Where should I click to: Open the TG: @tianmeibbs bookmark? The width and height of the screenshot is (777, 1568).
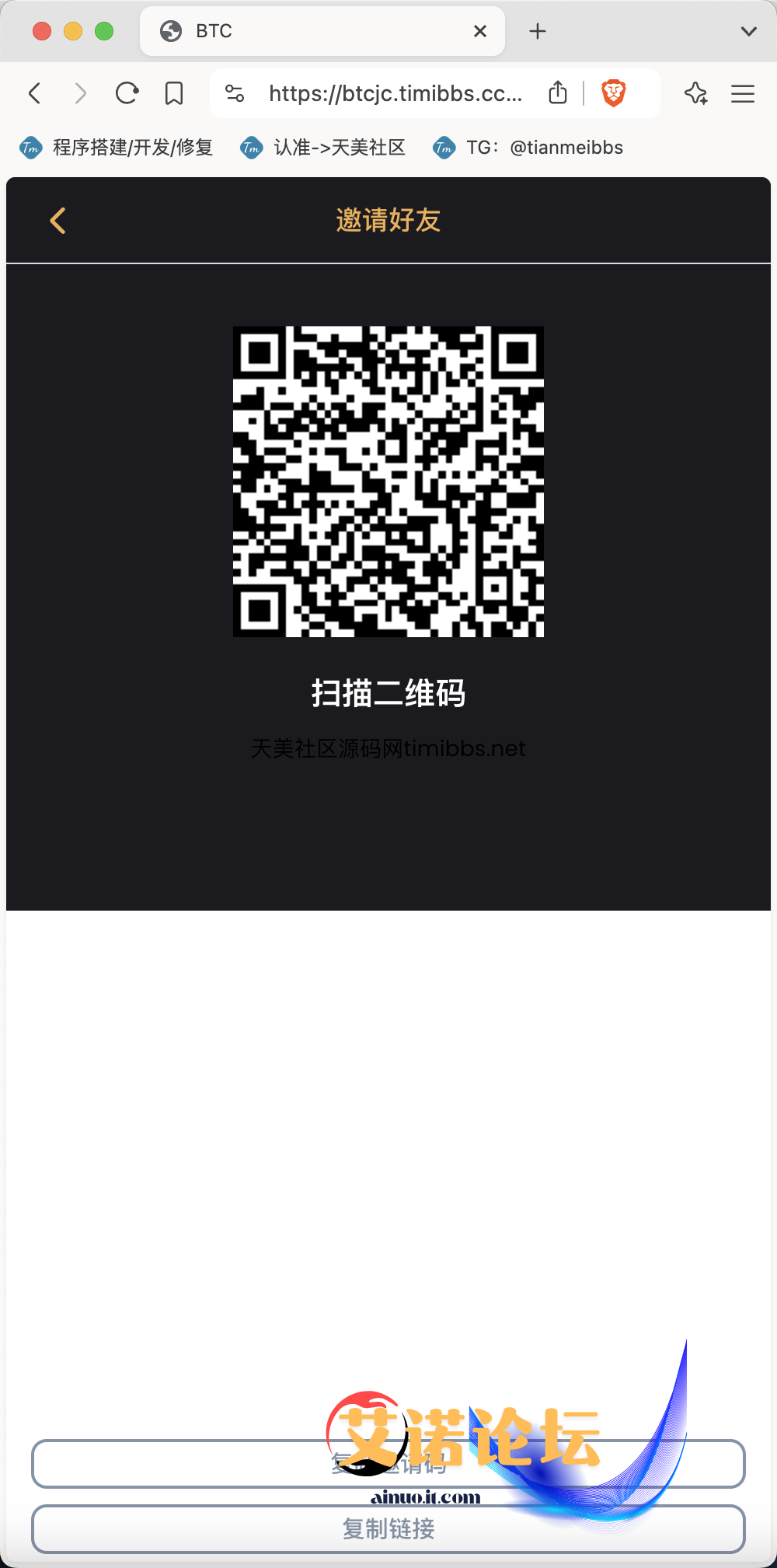tap(529, 148)
